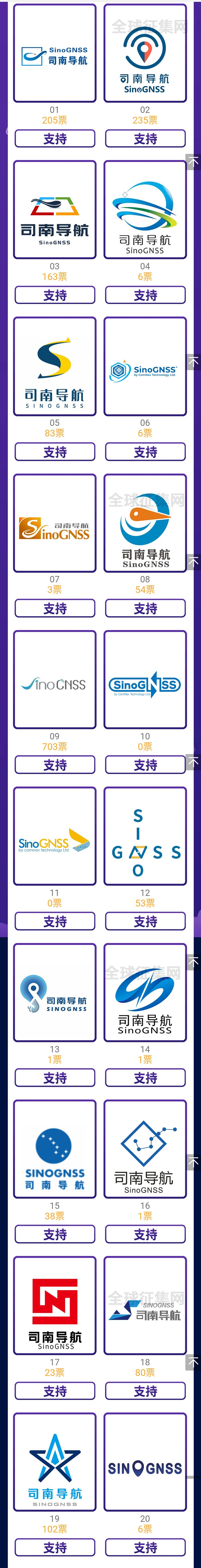
Task: Open entry 13 logo tile
Action: (x=55, y=992)
